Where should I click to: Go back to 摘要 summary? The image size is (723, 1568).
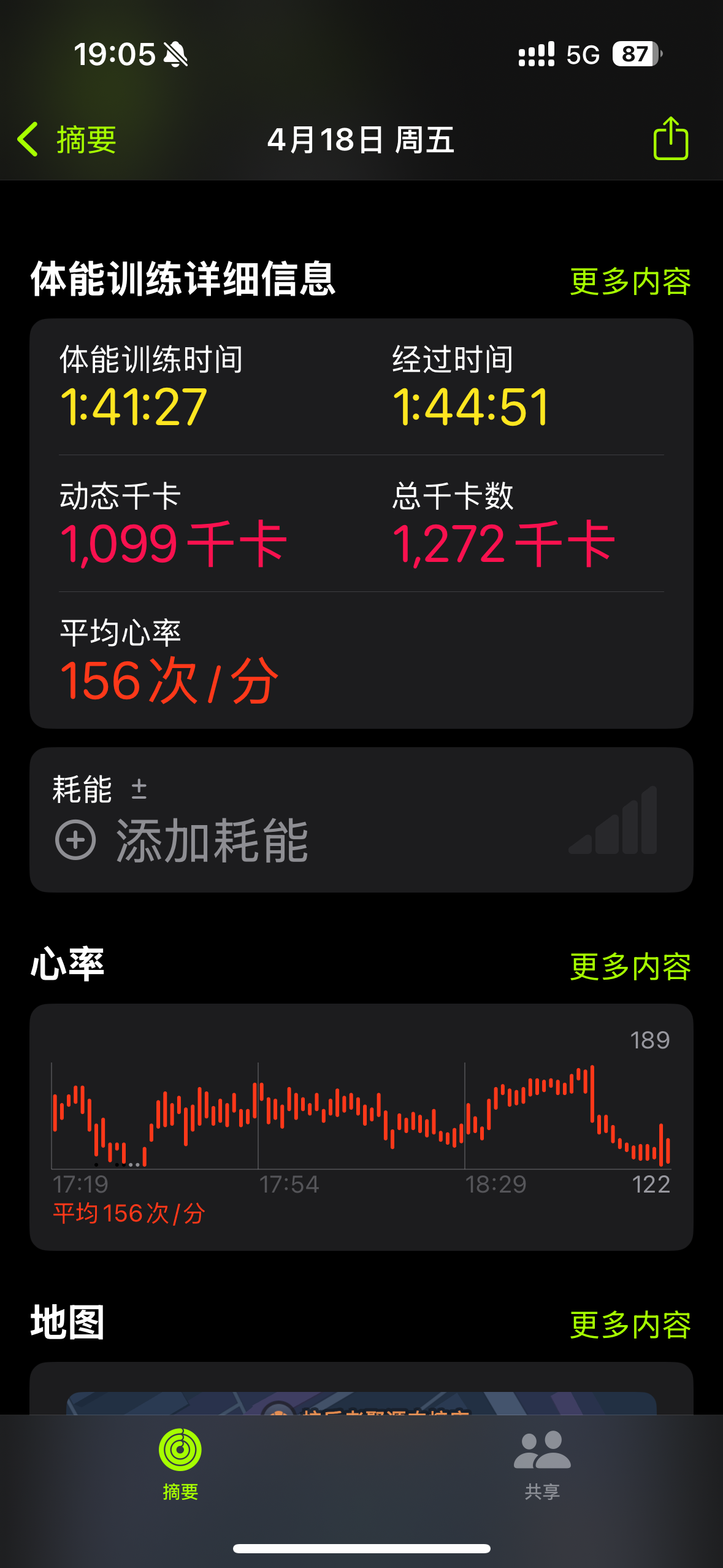coord(66,140)
